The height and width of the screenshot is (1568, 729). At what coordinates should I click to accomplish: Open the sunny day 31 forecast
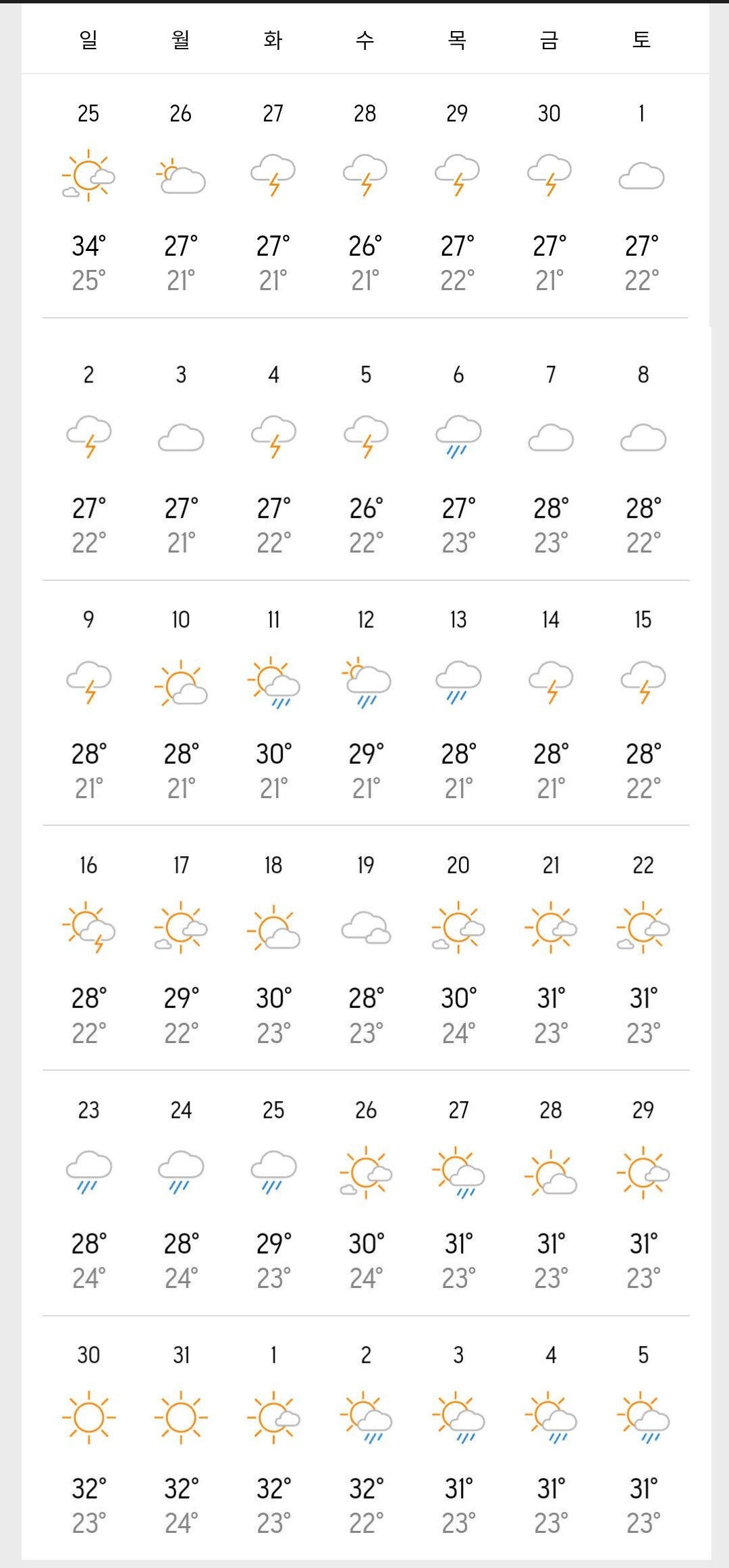pyautogui.click(x=181, y=1438)
